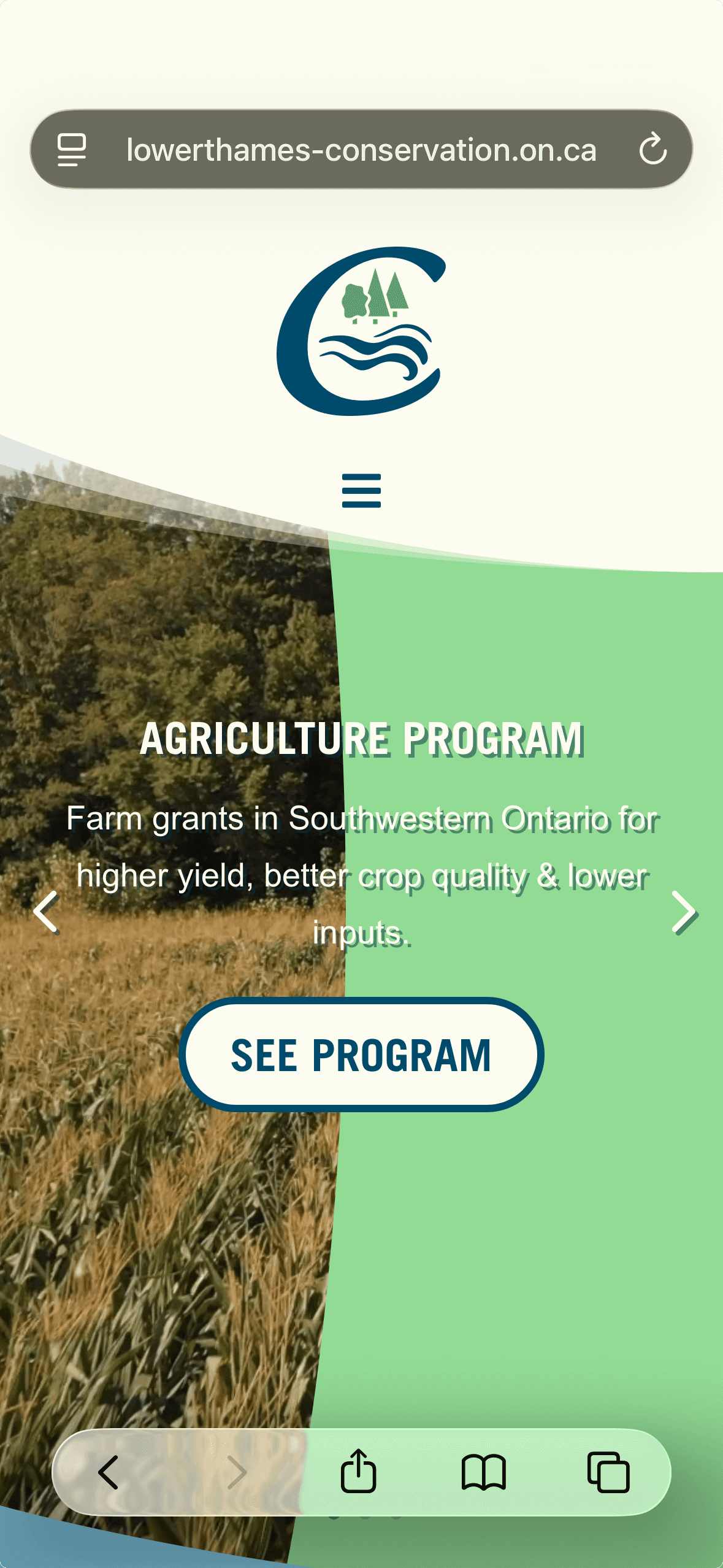Advance to the next carousel slide
The width and height of the screenshot is (723, 1568).
[683, 912]
